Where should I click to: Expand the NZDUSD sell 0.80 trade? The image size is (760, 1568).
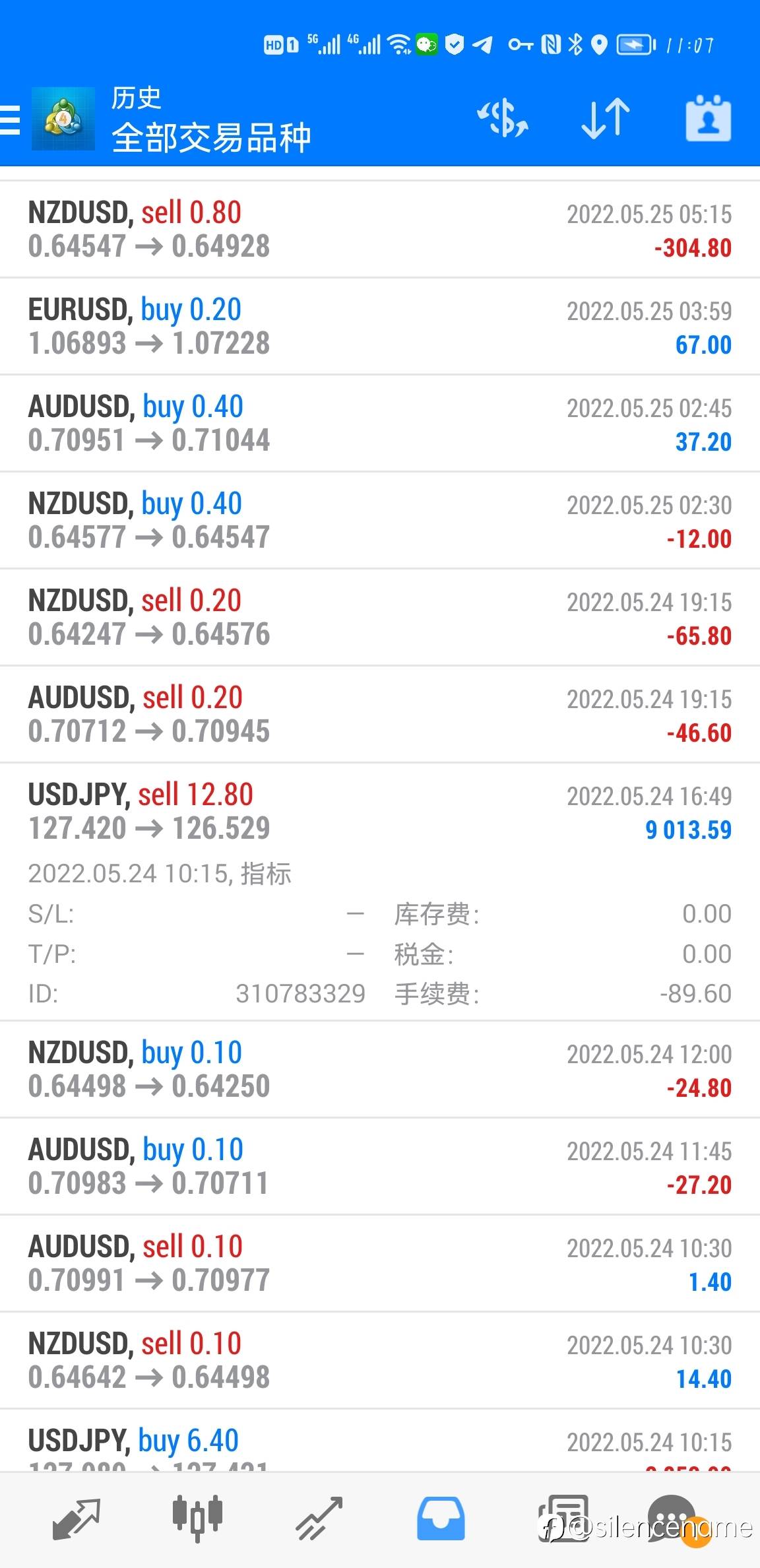pos(379,230)
